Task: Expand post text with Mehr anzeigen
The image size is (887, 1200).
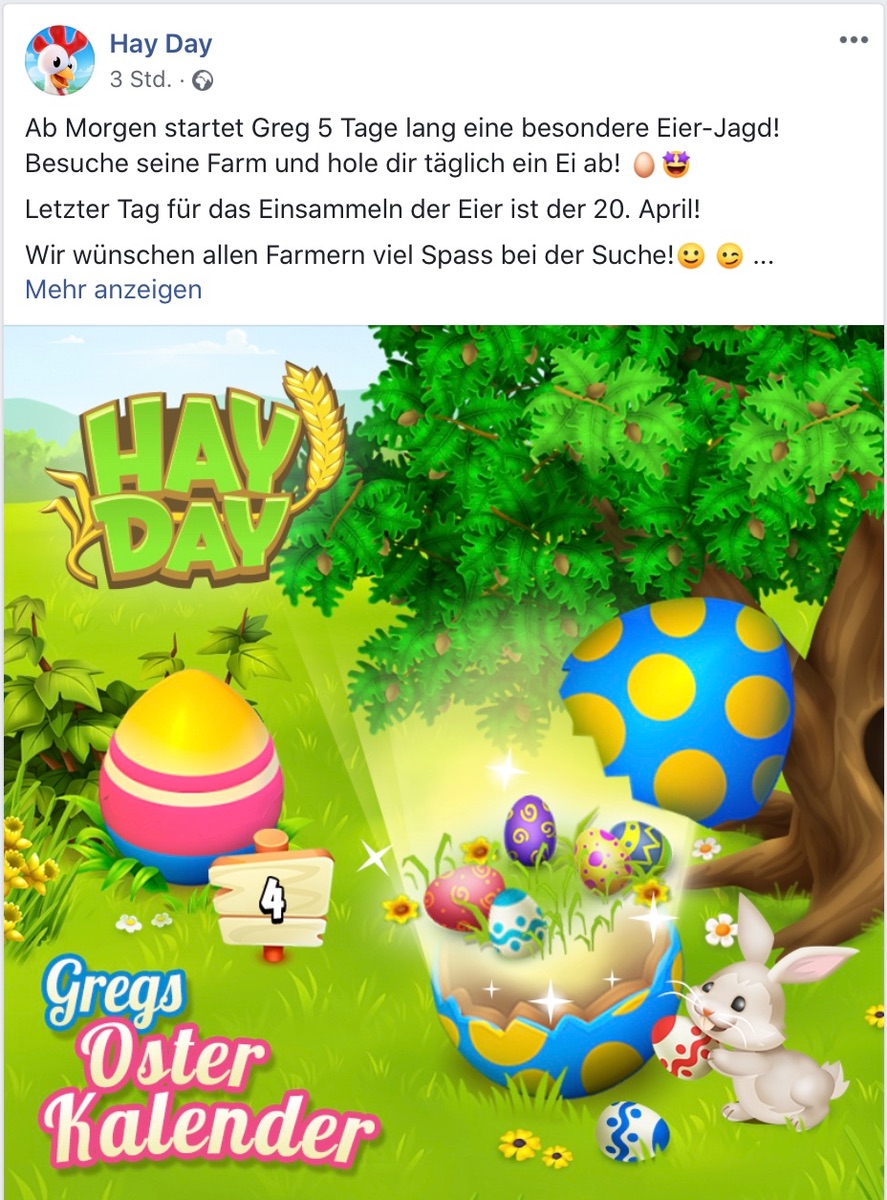Action: pyautogui.click(x=113, y=290)
